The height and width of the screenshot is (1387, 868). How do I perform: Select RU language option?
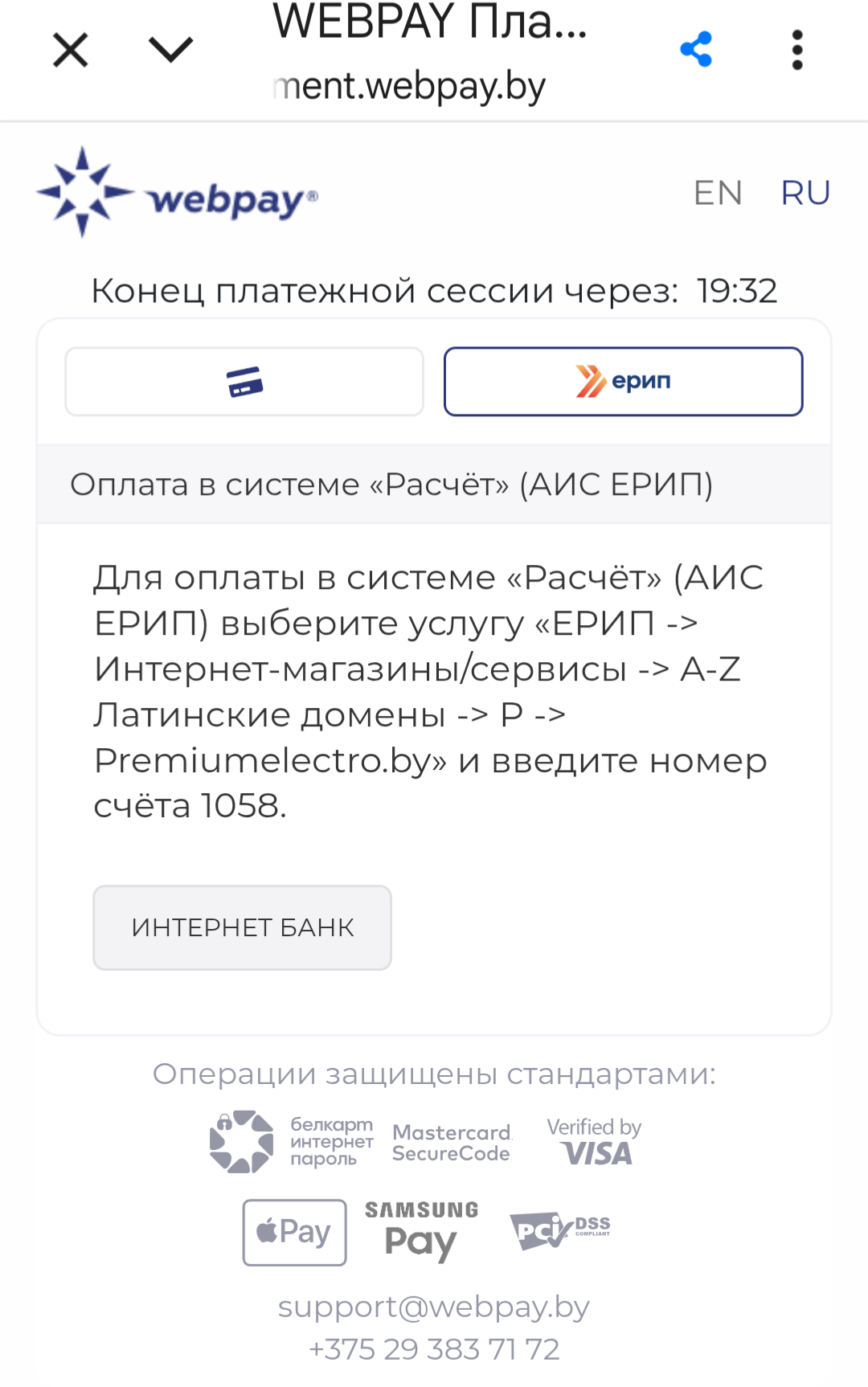click(805, 193)
